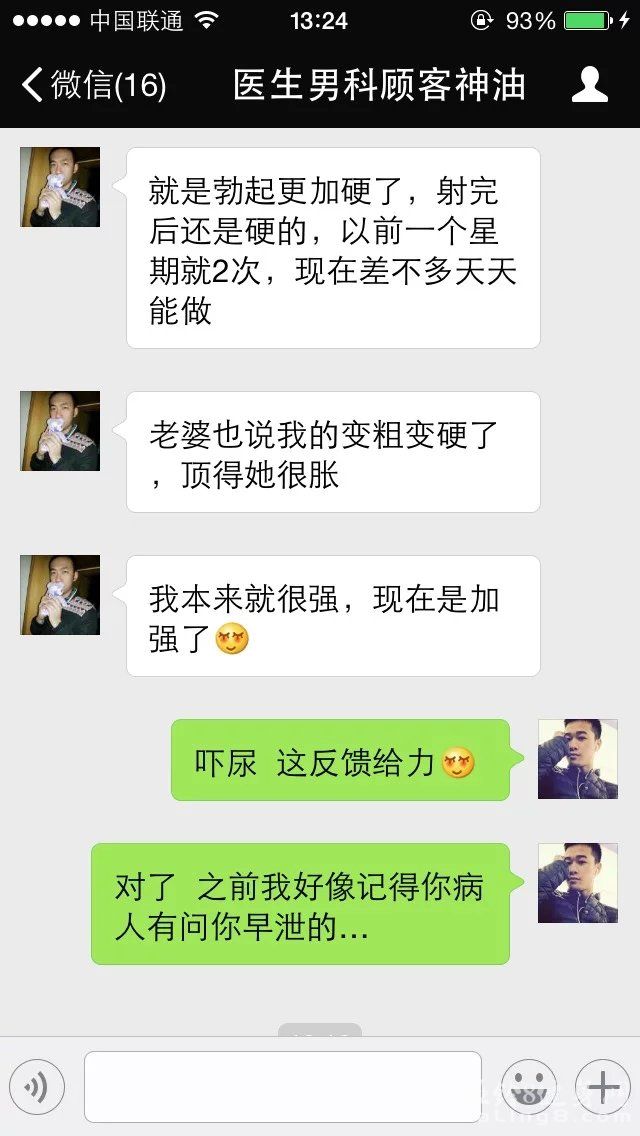
Task: Switch to voice message input
Action: point(37,1087)
